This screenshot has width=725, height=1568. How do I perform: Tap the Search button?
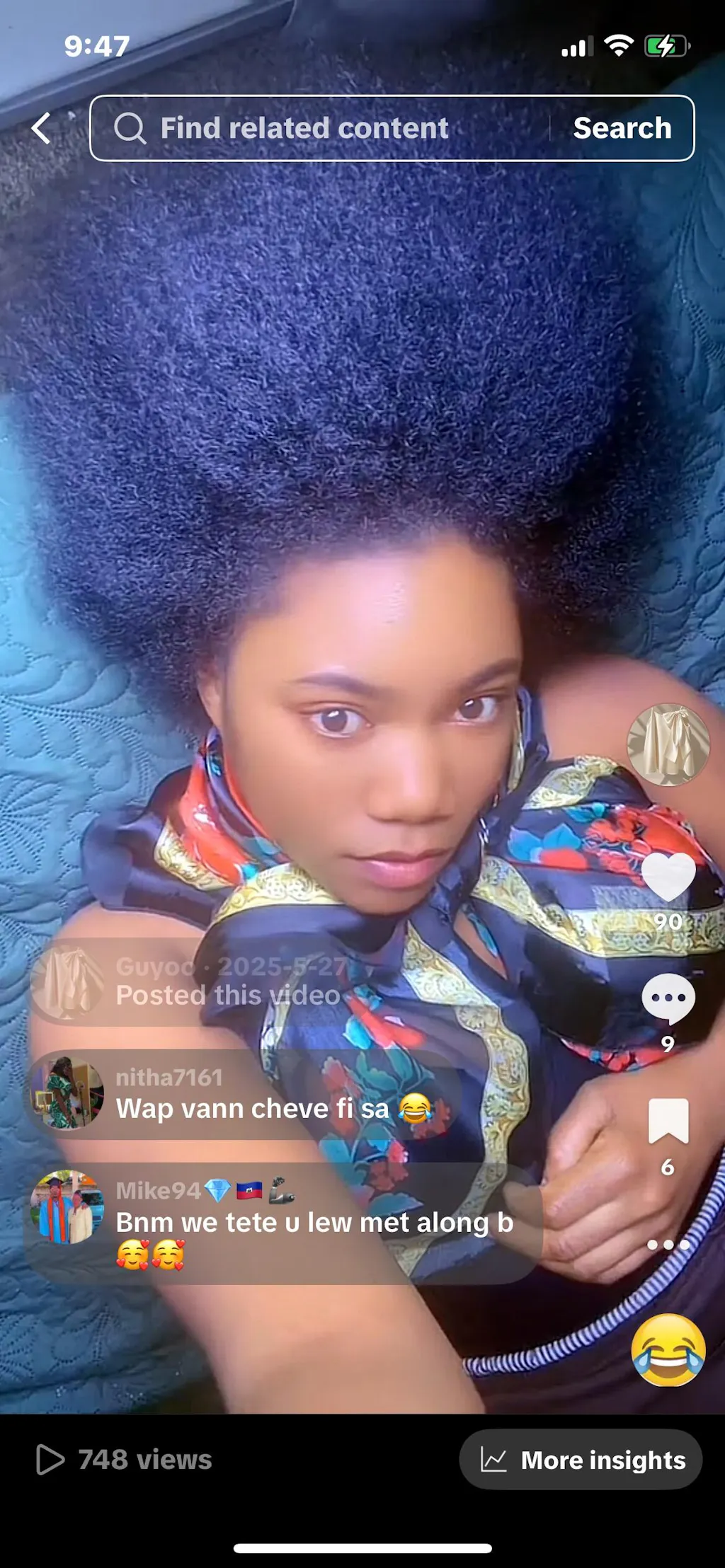[x=622, y=129]
